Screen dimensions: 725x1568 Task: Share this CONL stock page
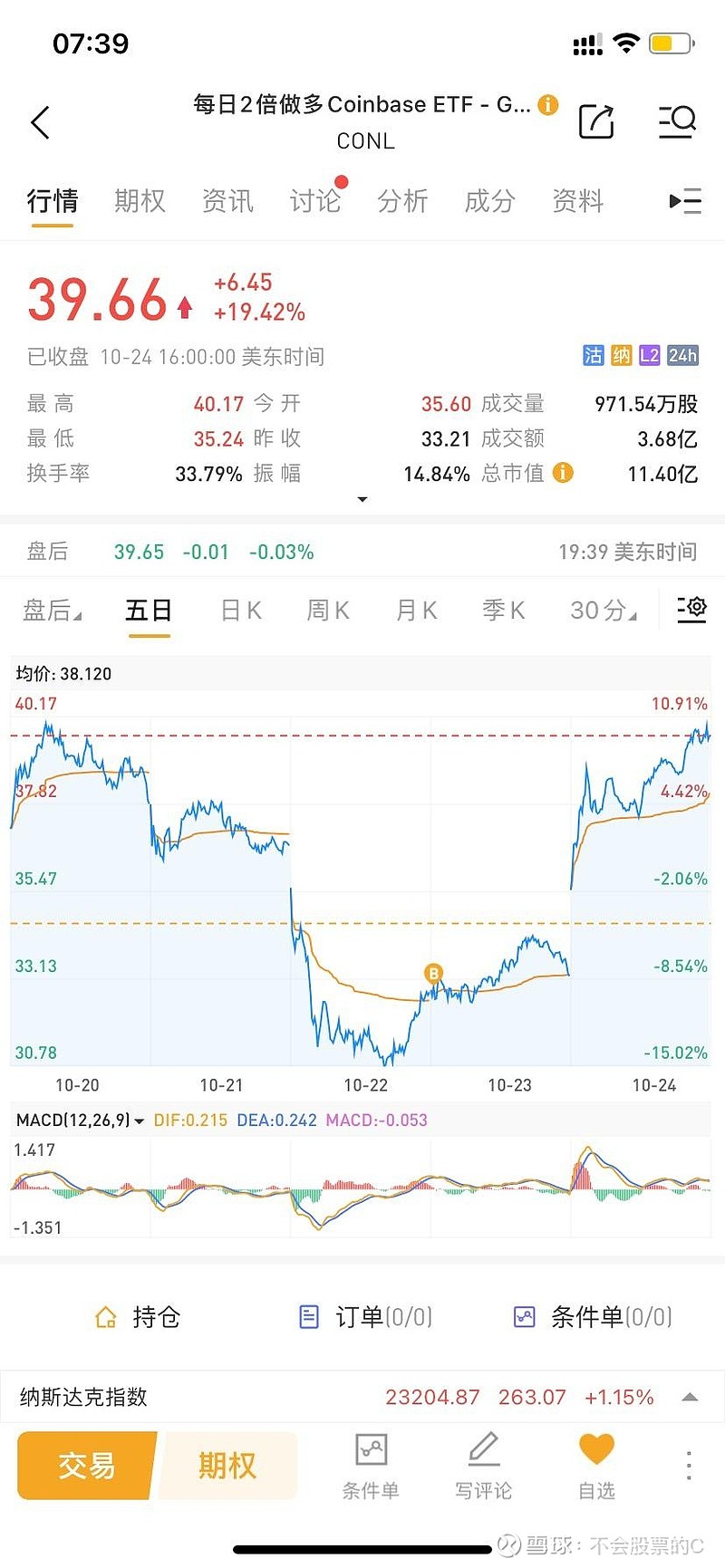coord(596,121)
